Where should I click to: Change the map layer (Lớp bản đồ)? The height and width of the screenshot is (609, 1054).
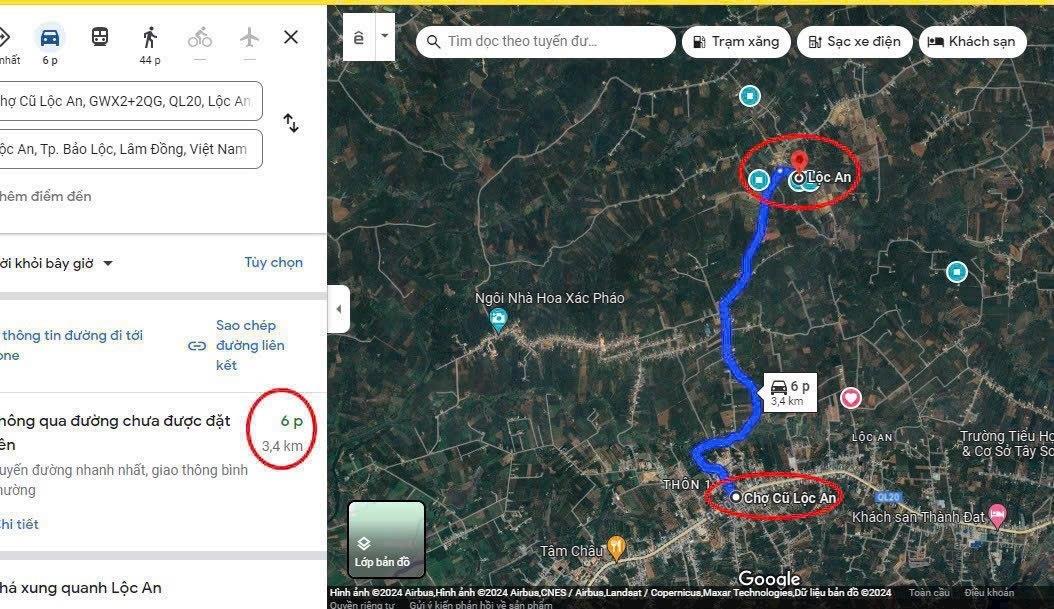click(x=386, y=540)
